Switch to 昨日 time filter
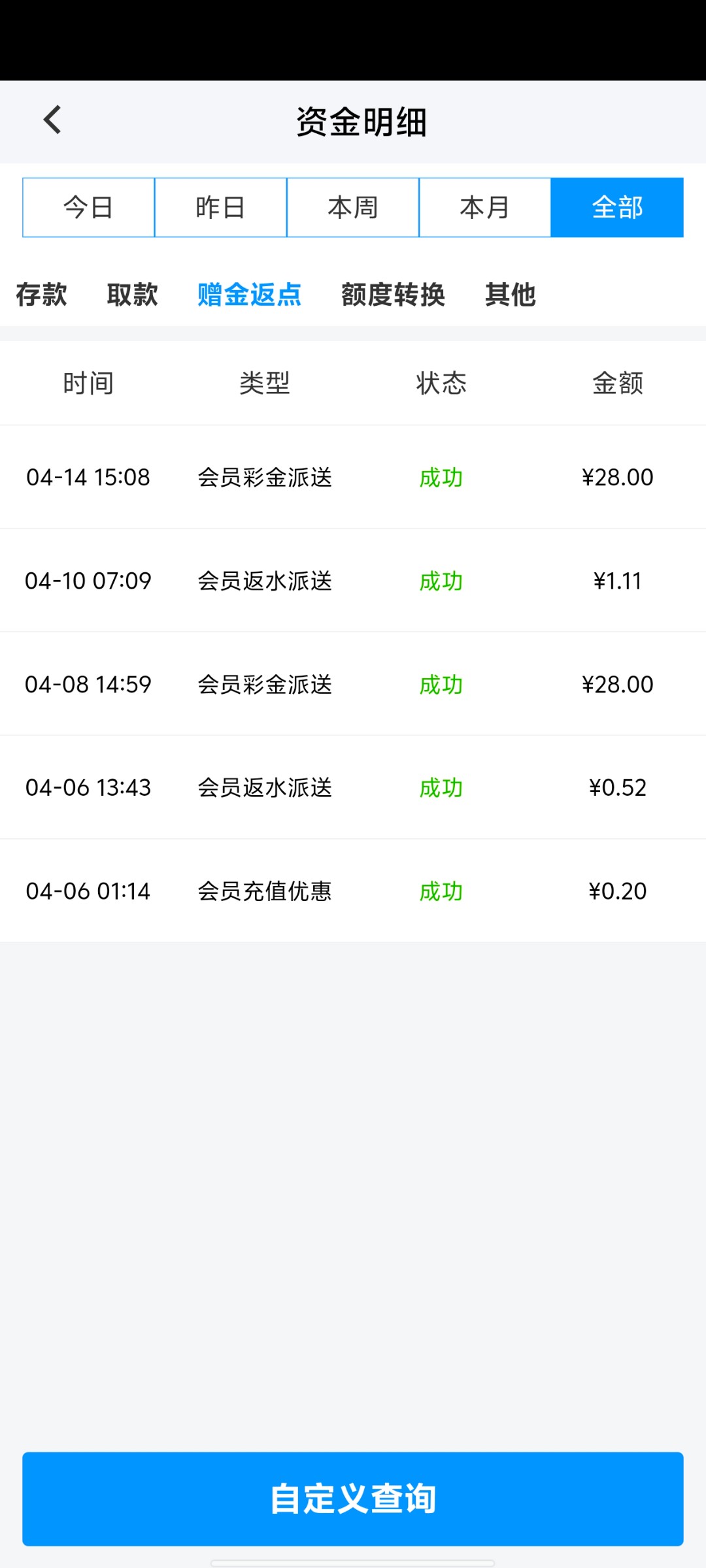 click(221, 207)
